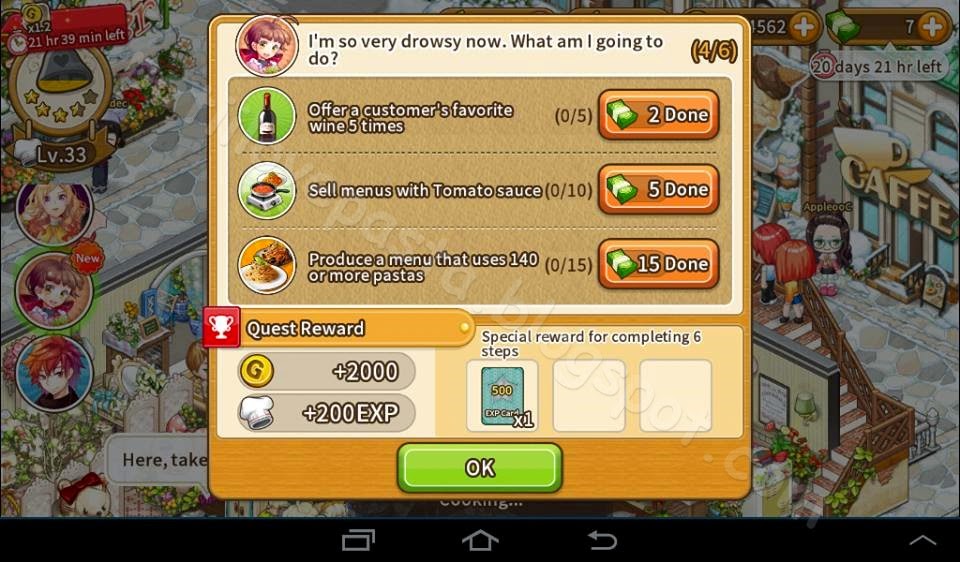Confirm the quest dialog with OK
The height and width of the screenshot is (562, 960).
479,468
